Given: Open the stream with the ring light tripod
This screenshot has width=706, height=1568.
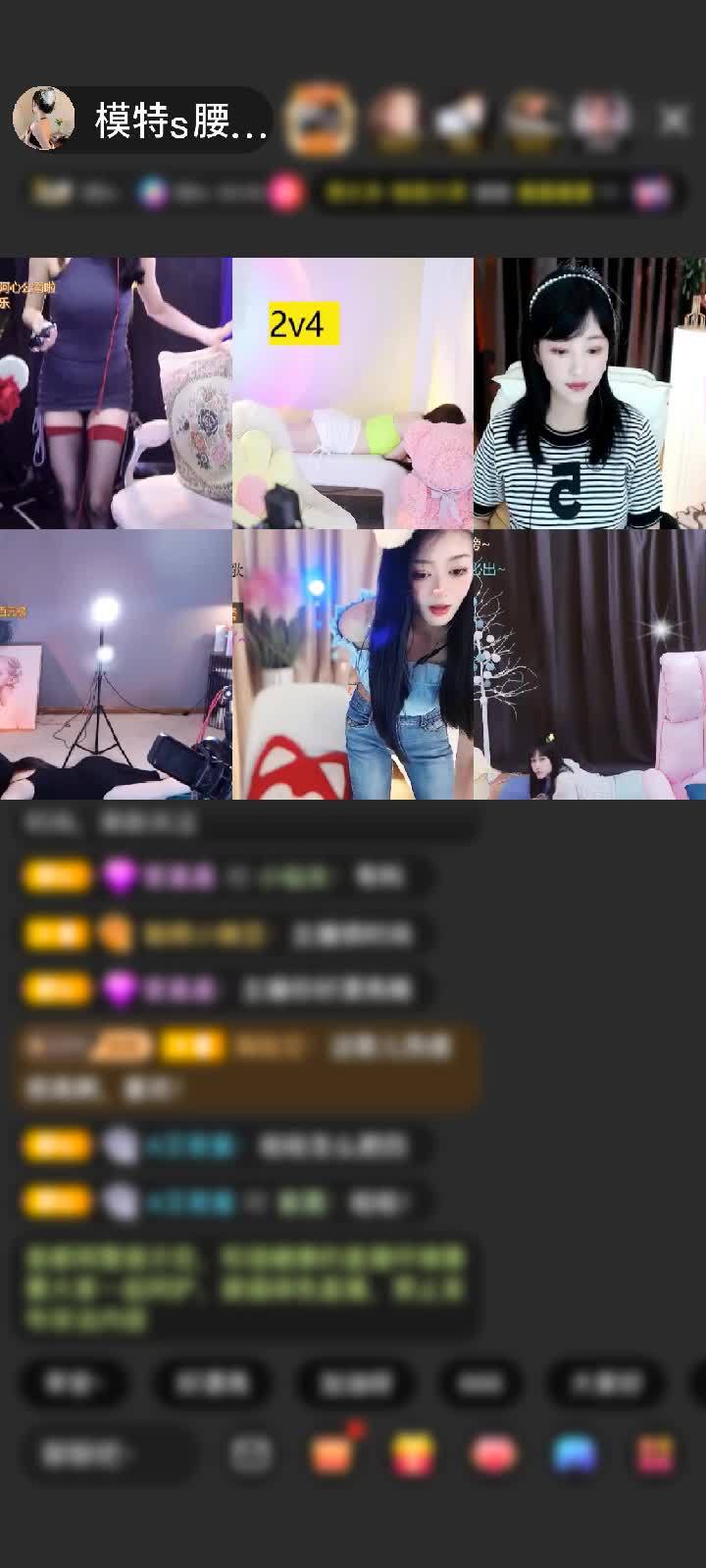Looking at the screenshot, I should pyautogui.click(x=116, y=664).
